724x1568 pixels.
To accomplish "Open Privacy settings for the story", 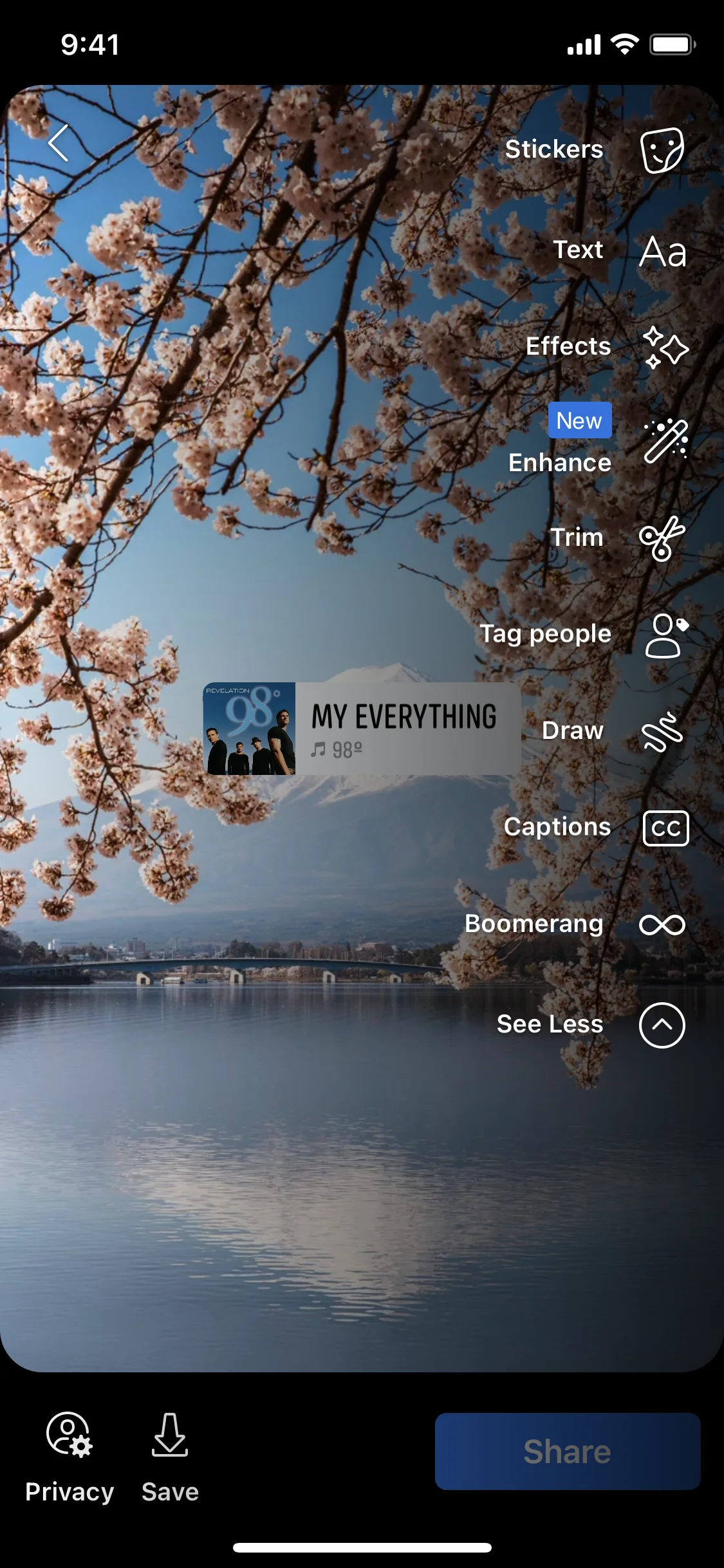I will tap(68, 1455).
